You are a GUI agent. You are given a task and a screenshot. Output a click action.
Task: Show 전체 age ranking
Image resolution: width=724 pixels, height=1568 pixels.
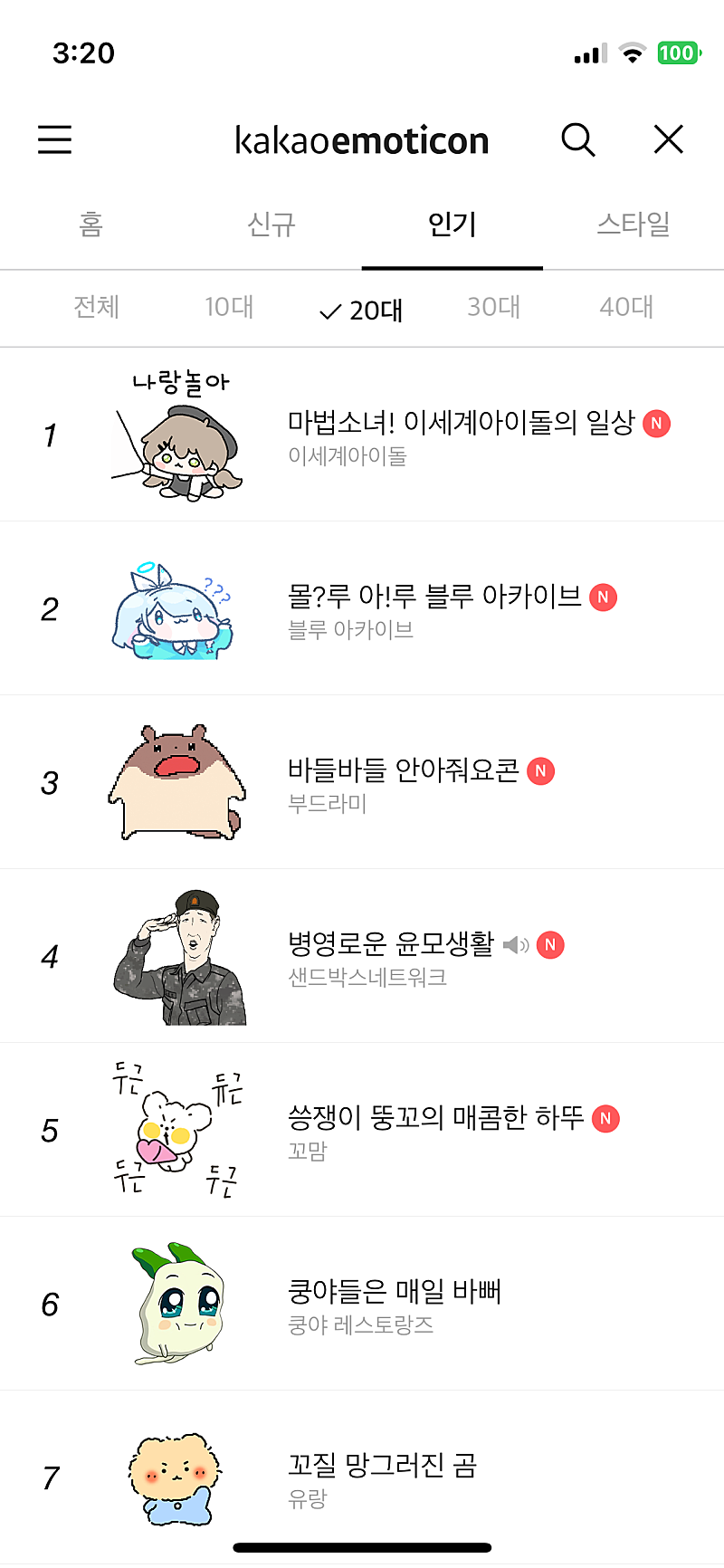96,308
